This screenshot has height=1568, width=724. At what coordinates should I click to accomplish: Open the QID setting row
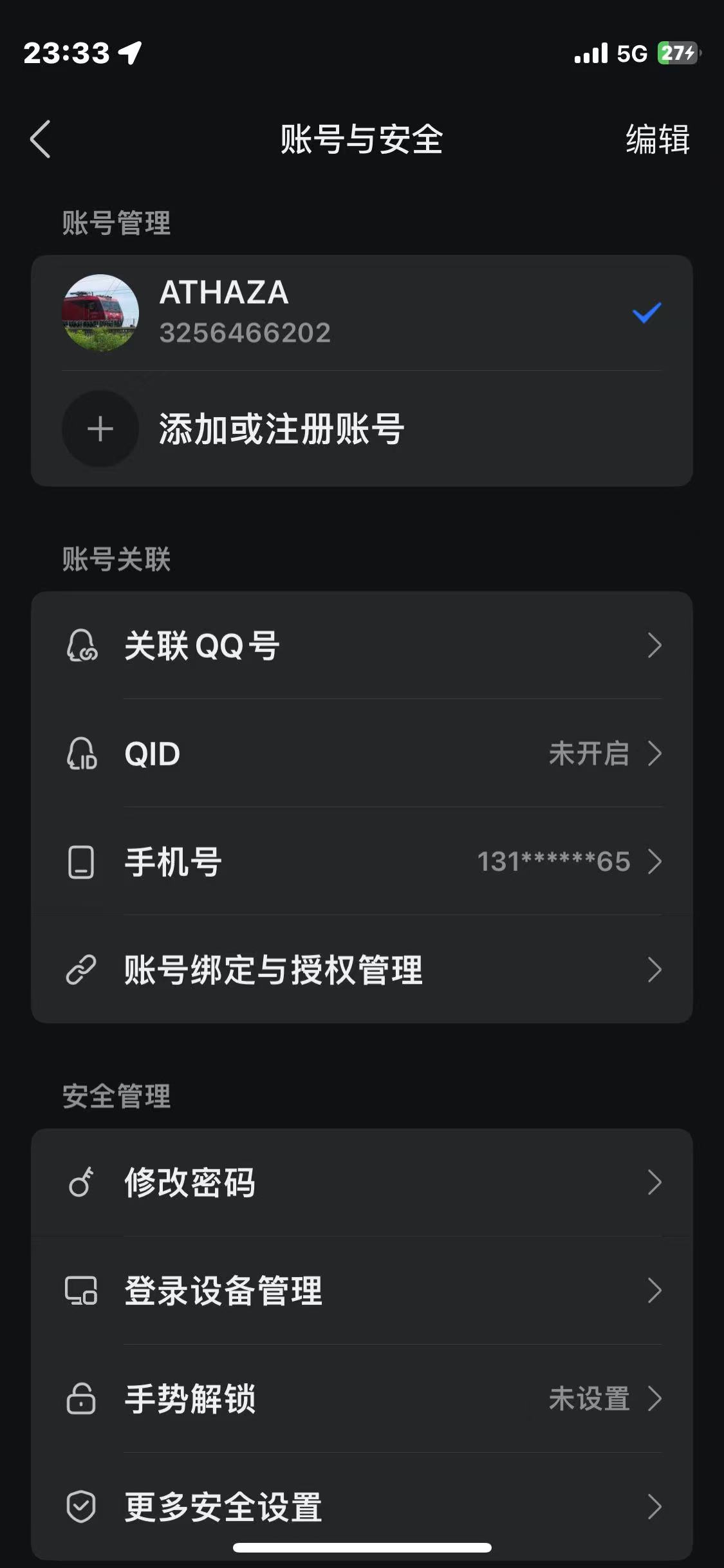coord(360,754)
